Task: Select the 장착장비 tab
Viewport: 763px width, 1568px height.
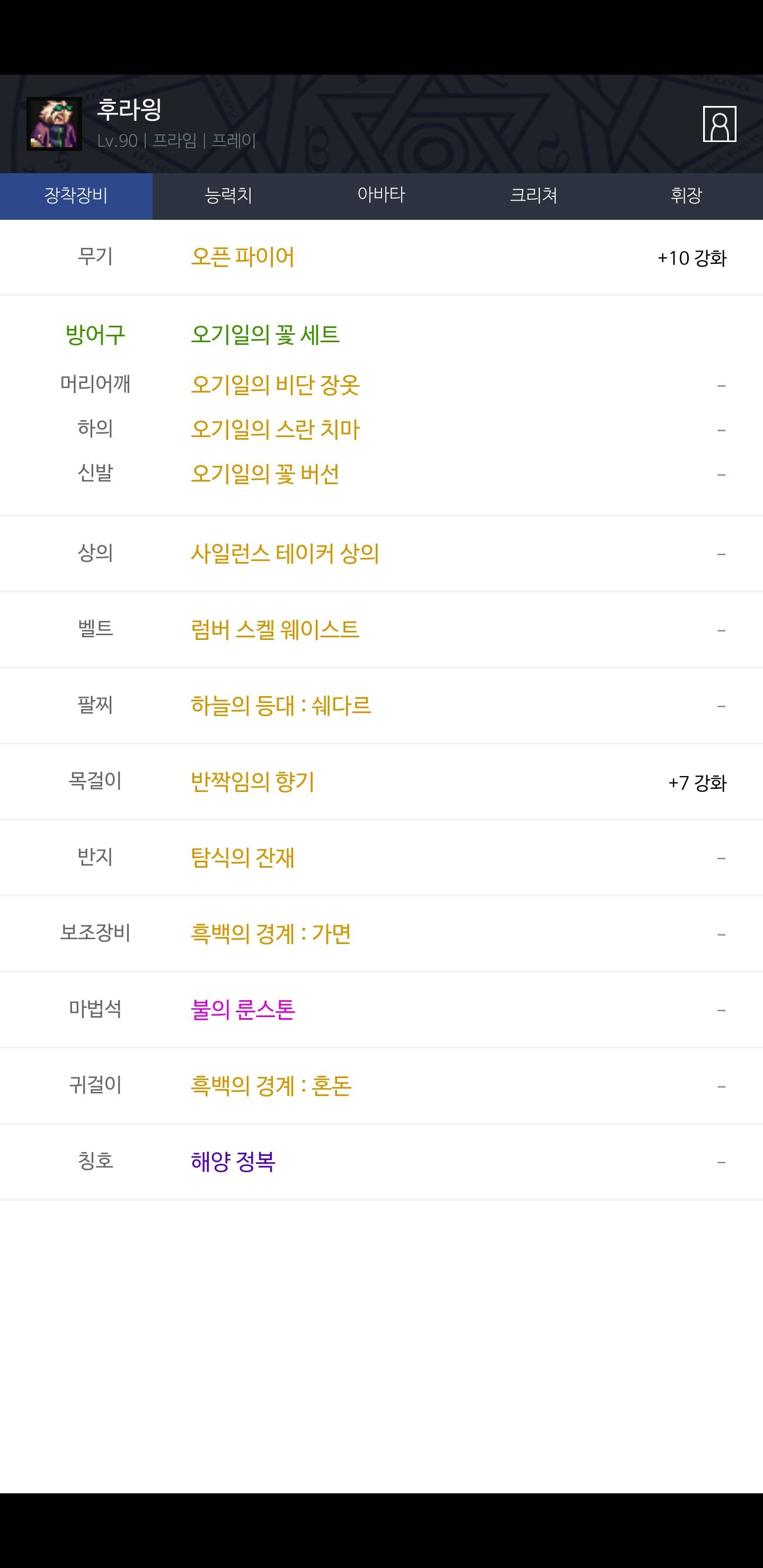Action: click(x=76, y=196)
